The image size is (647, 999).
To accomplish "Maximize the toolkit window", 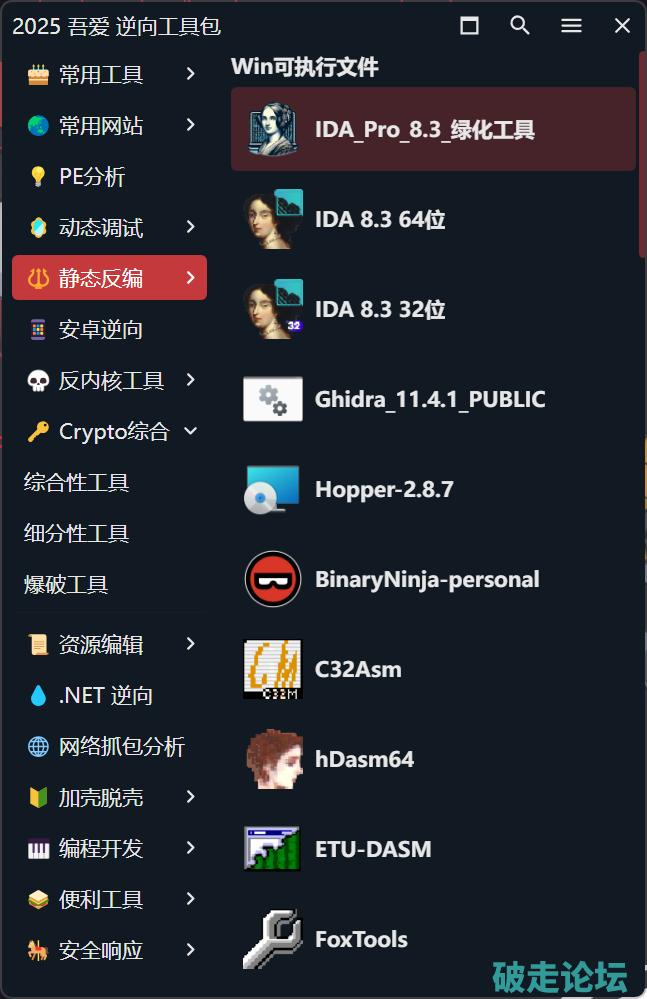I will 469,26.
